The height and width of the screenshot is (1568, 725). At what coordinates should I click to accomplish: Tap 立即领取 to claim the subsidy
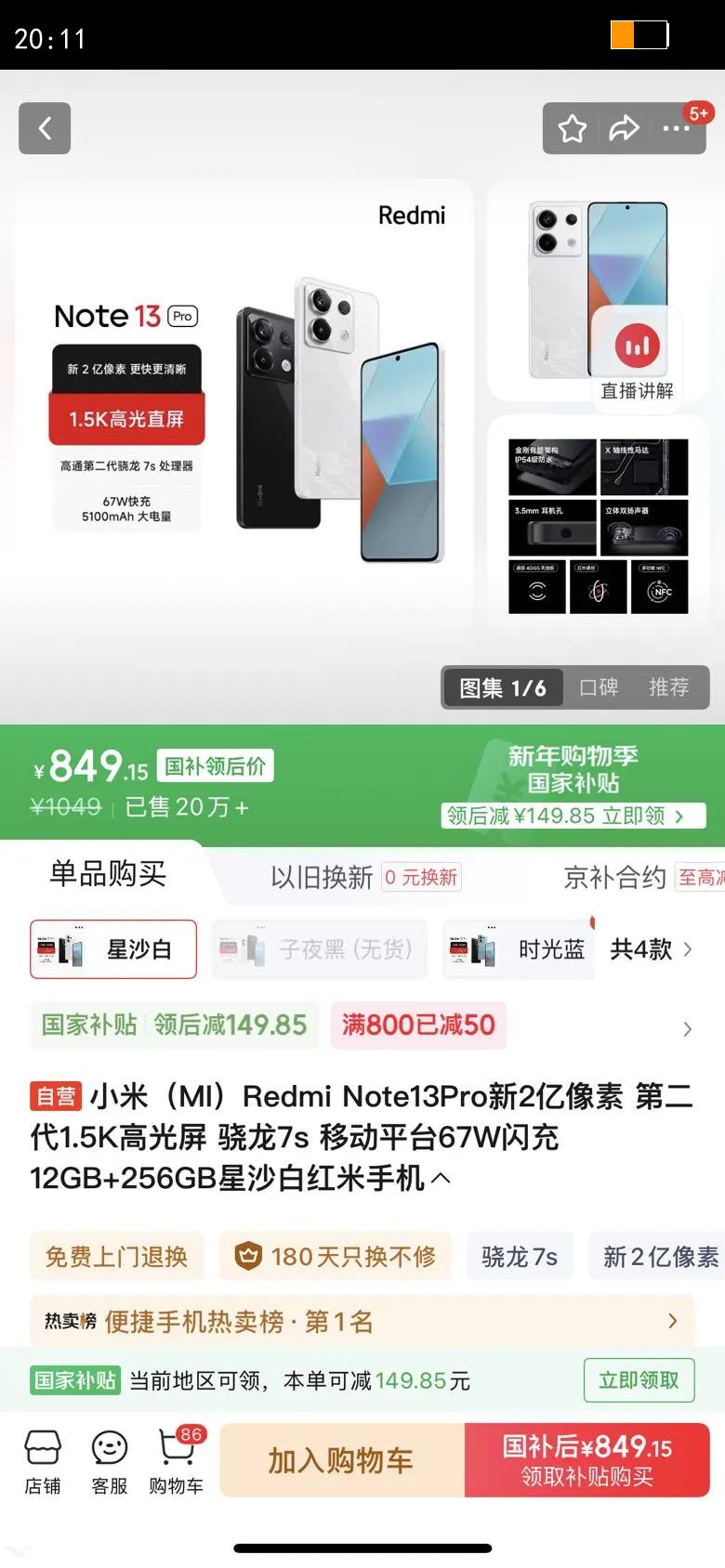[638, 1380]
